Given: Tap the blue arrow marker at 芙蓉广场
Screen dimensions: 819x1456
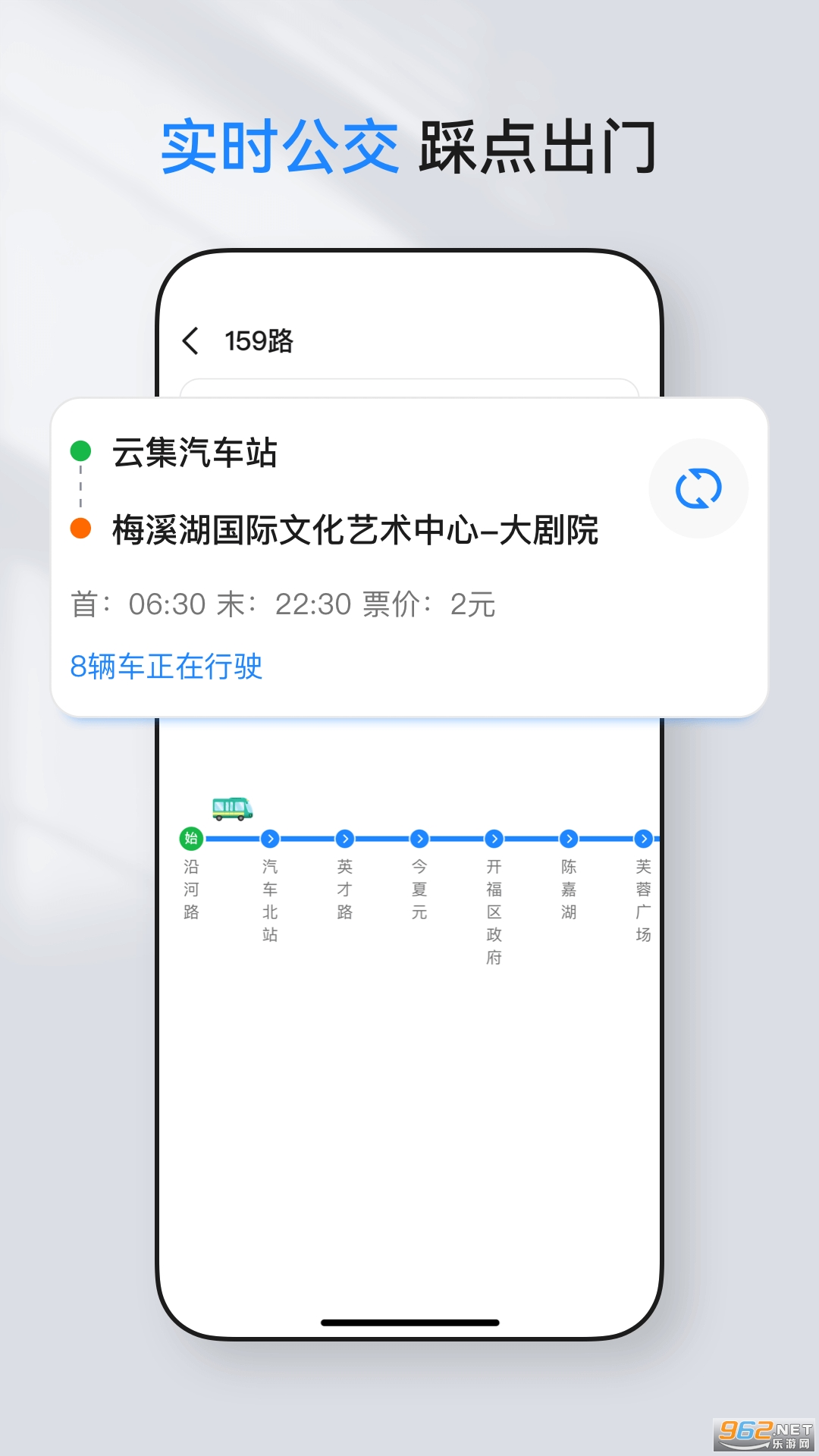Looking at the screenshot, I should tap(644, 837).
